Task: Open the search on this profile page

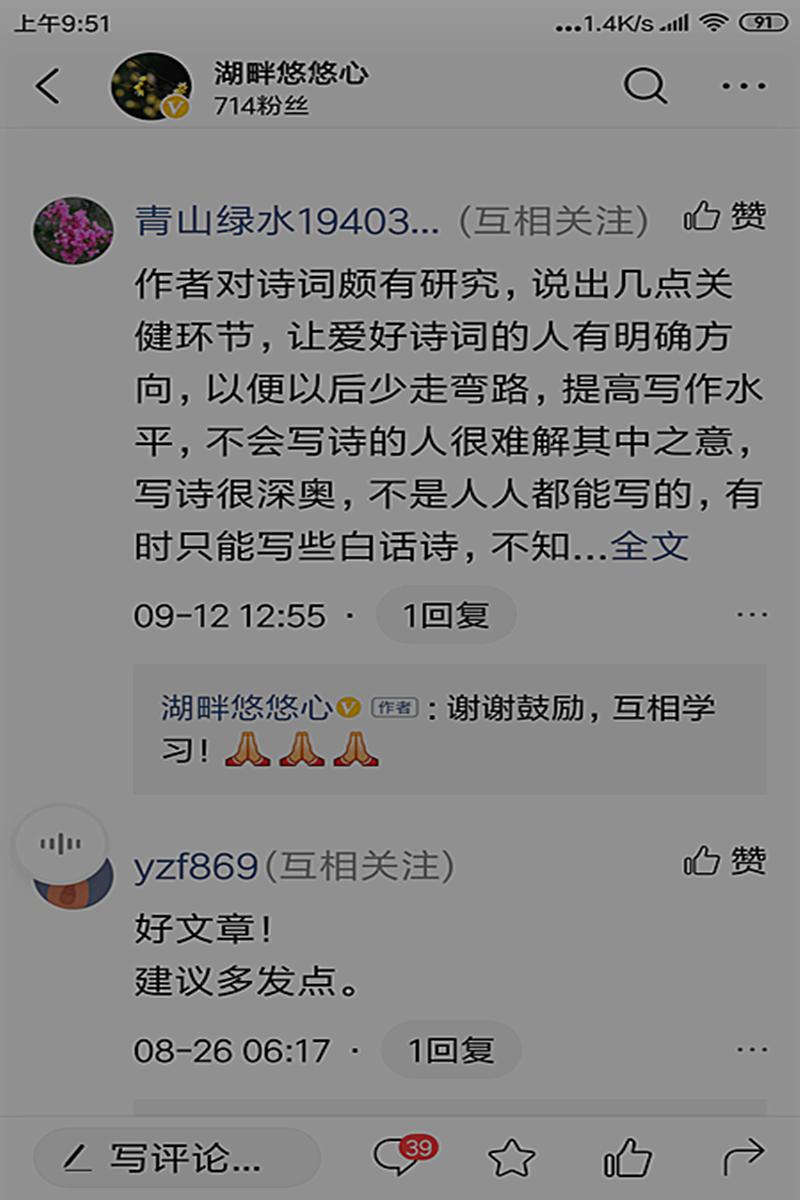Action: pos(646,87)
